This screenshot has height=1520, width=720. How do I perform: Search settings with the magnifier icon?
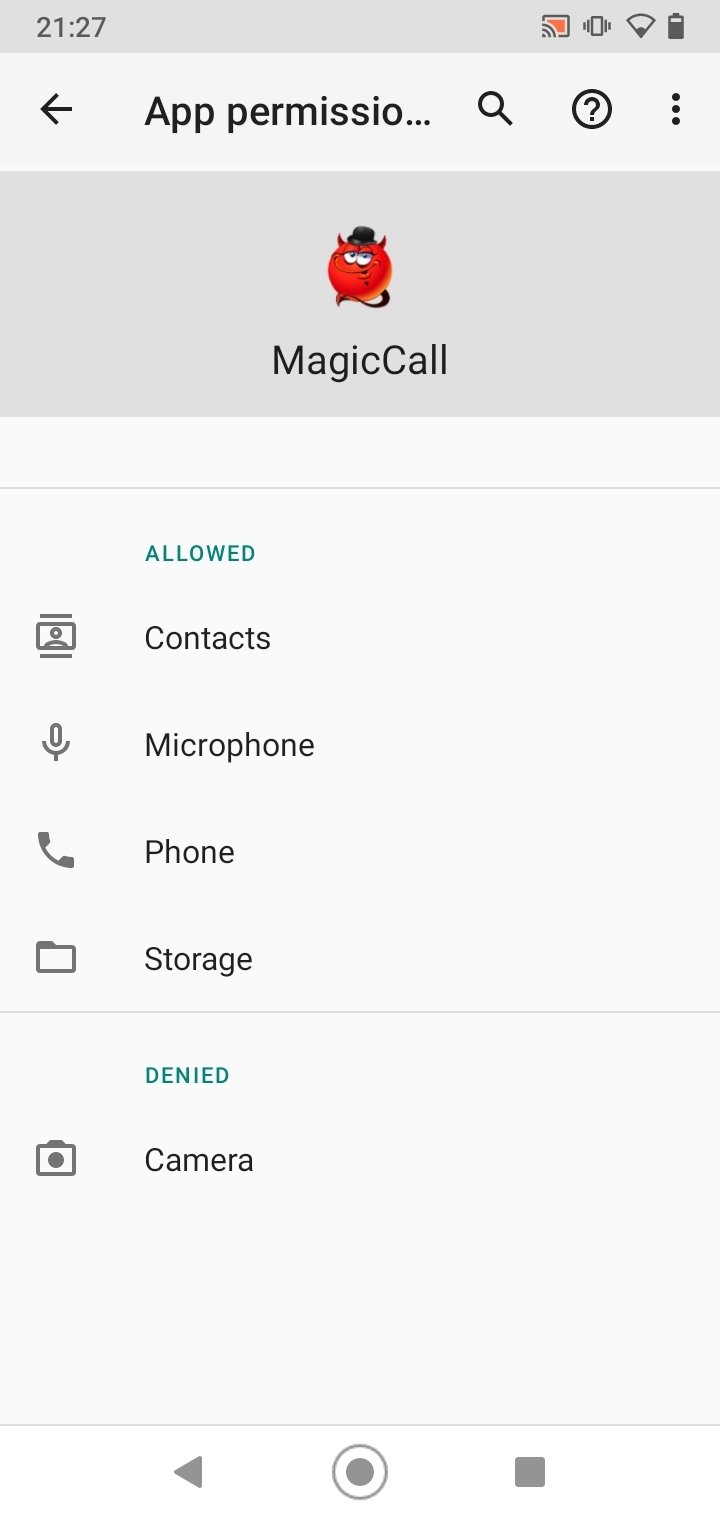click(x=495, y=109)
